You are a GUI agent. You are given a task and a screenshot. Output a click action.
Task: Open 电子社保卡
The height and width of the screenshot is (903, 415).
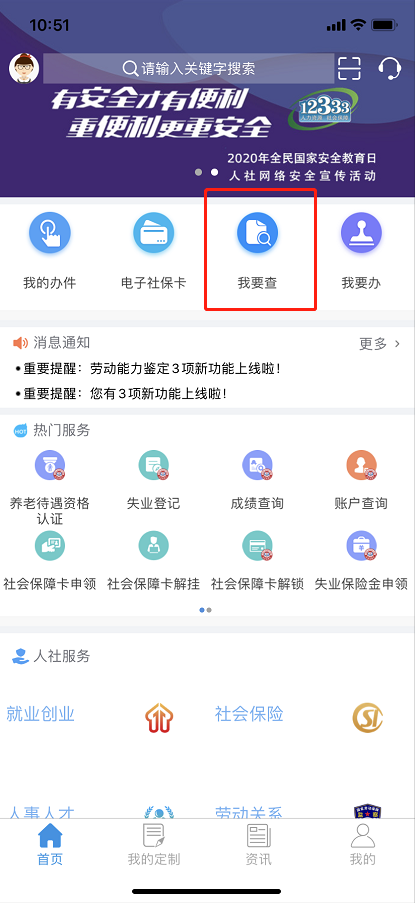[x=154, y=250]
